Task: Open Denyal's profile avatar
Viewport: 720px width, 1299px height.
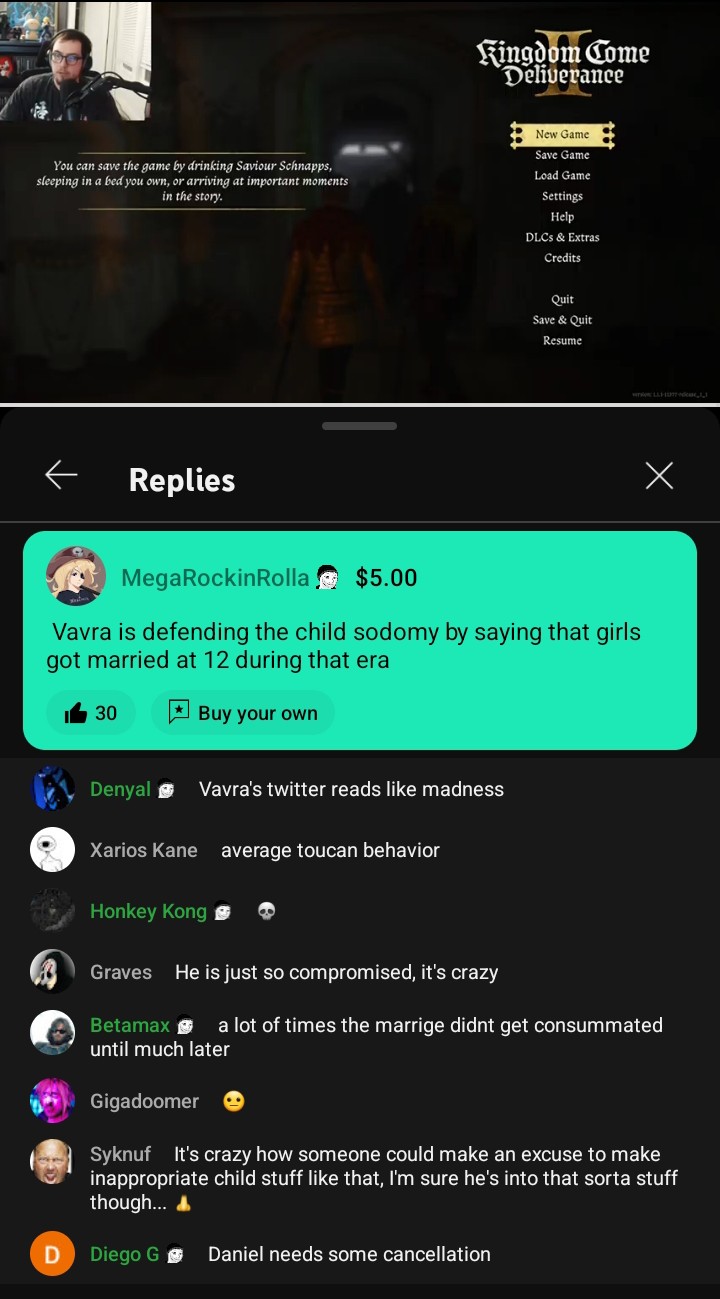Action: 53,788
